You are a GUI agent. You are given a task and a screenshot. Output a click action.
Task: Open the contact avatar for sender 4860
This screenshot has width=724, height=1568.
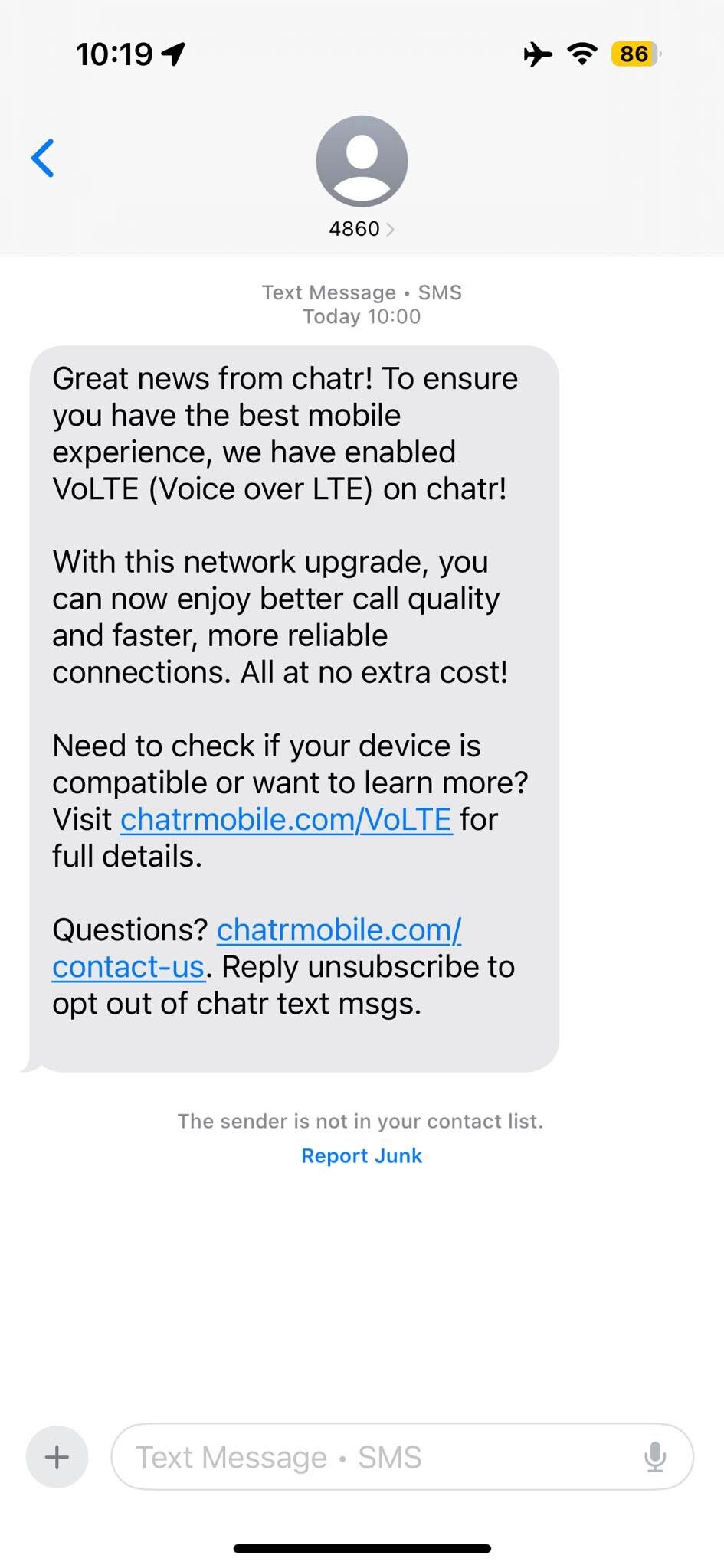(x=361, y=160)
